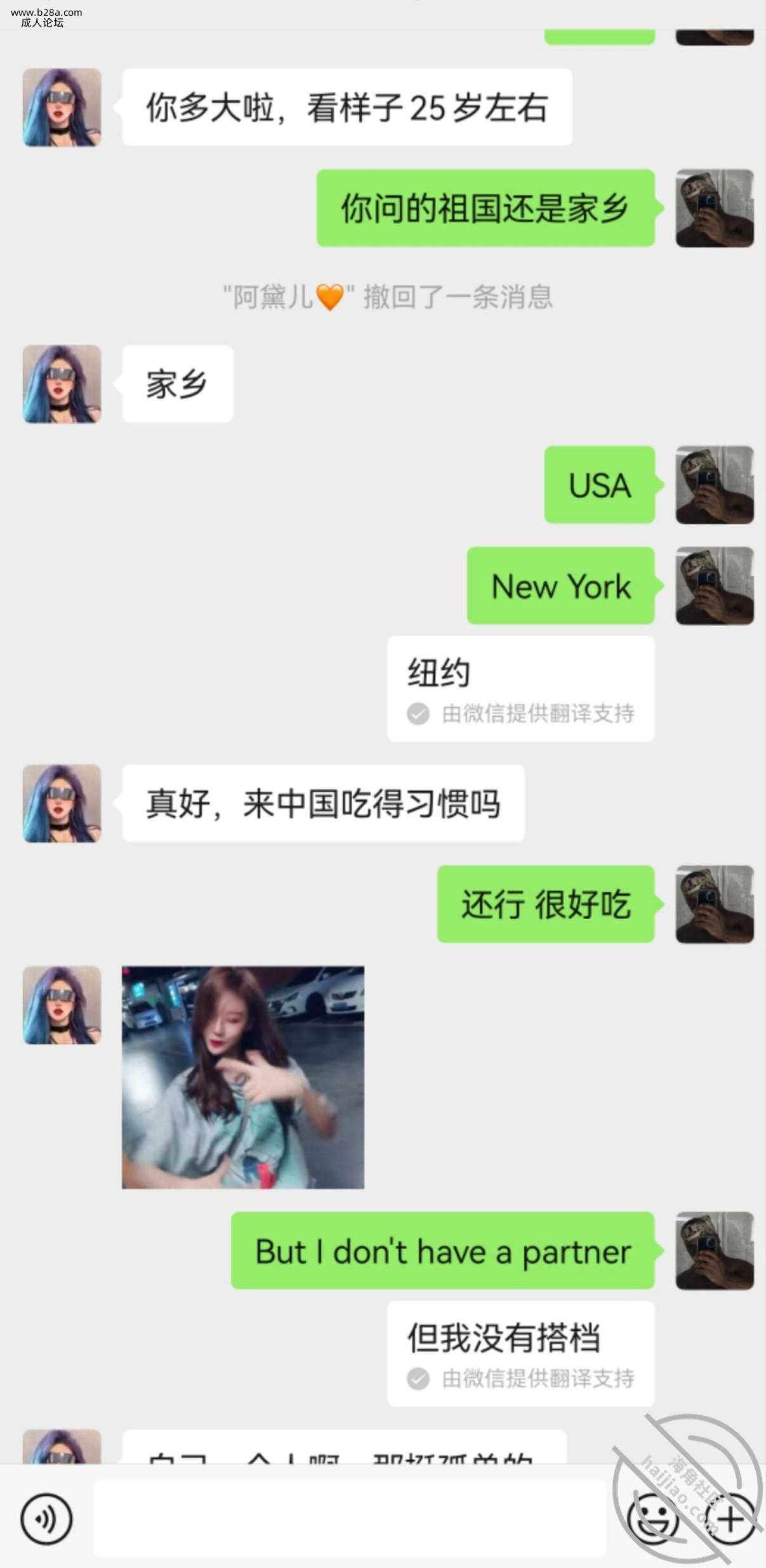This screenshot has width=766, height=1568.
Task: Open the photo sent in the chat
Action: 243,1077
